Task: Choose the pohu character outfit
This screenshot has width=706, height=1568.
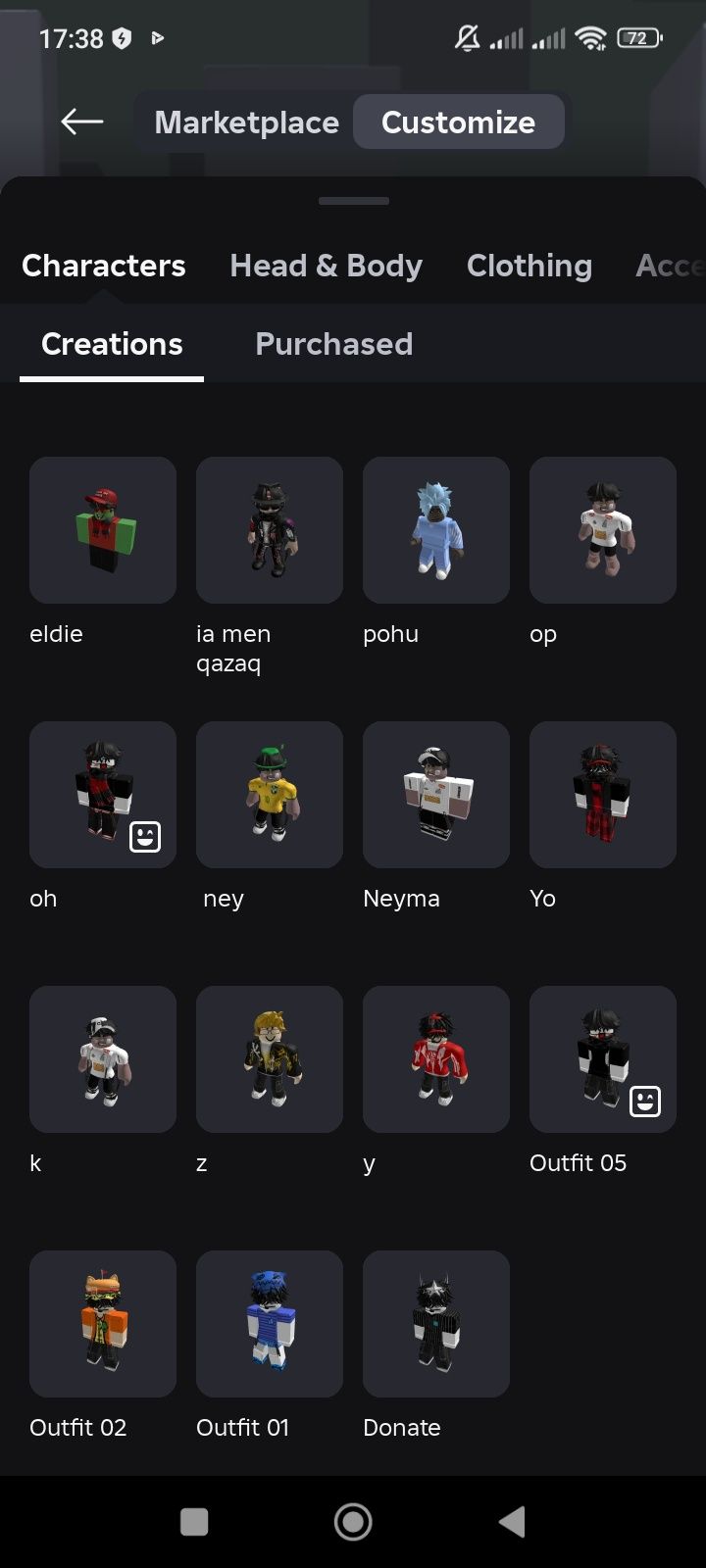Action: click(436, 530)
